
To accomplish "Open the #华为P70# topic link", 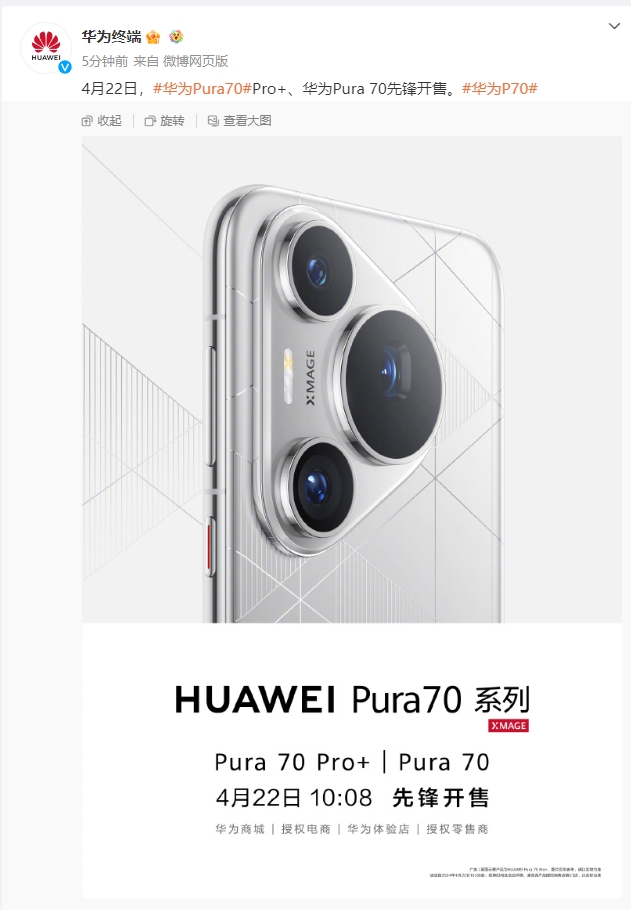I will 499,89.
